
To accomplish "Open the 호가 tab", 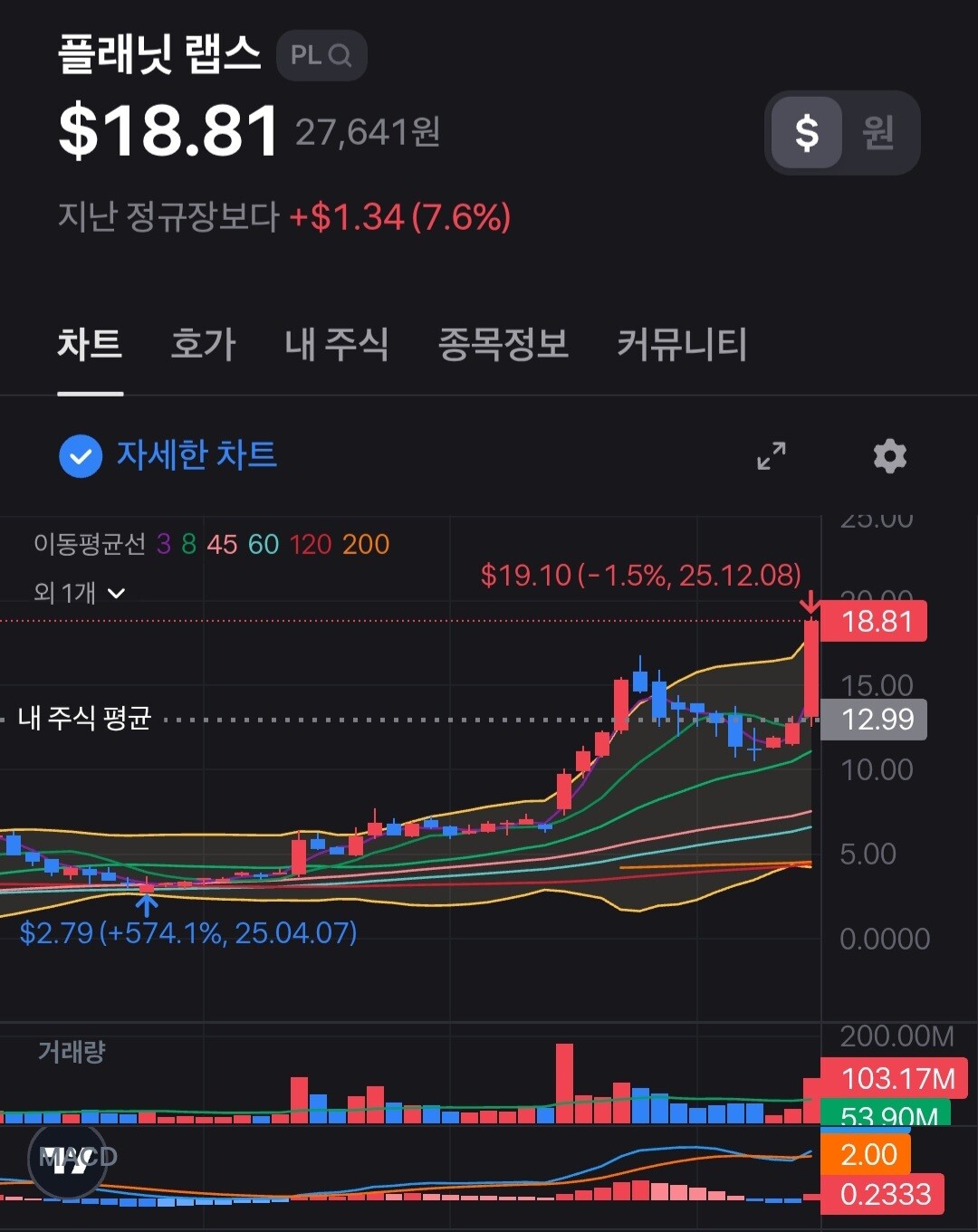I will [203, 345].
